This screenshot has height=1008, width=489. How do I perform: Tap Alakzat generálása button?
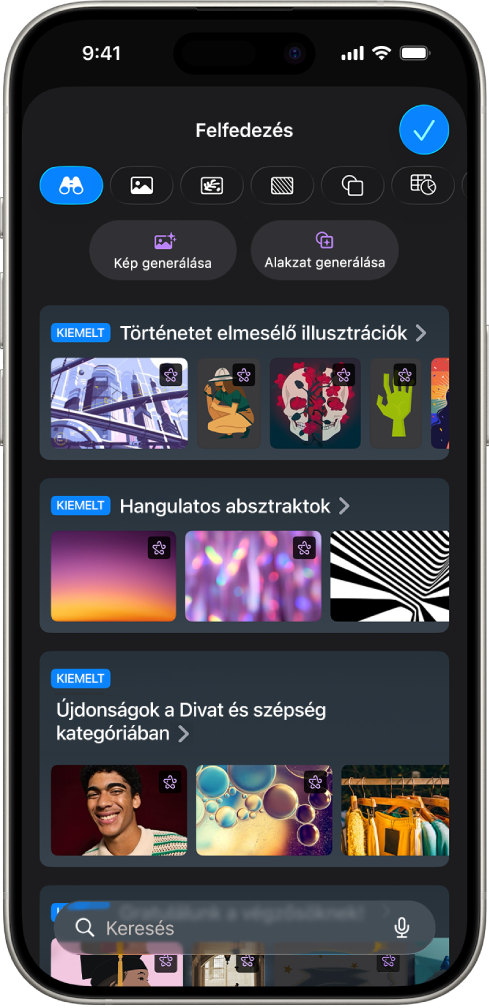pos(325,251)
